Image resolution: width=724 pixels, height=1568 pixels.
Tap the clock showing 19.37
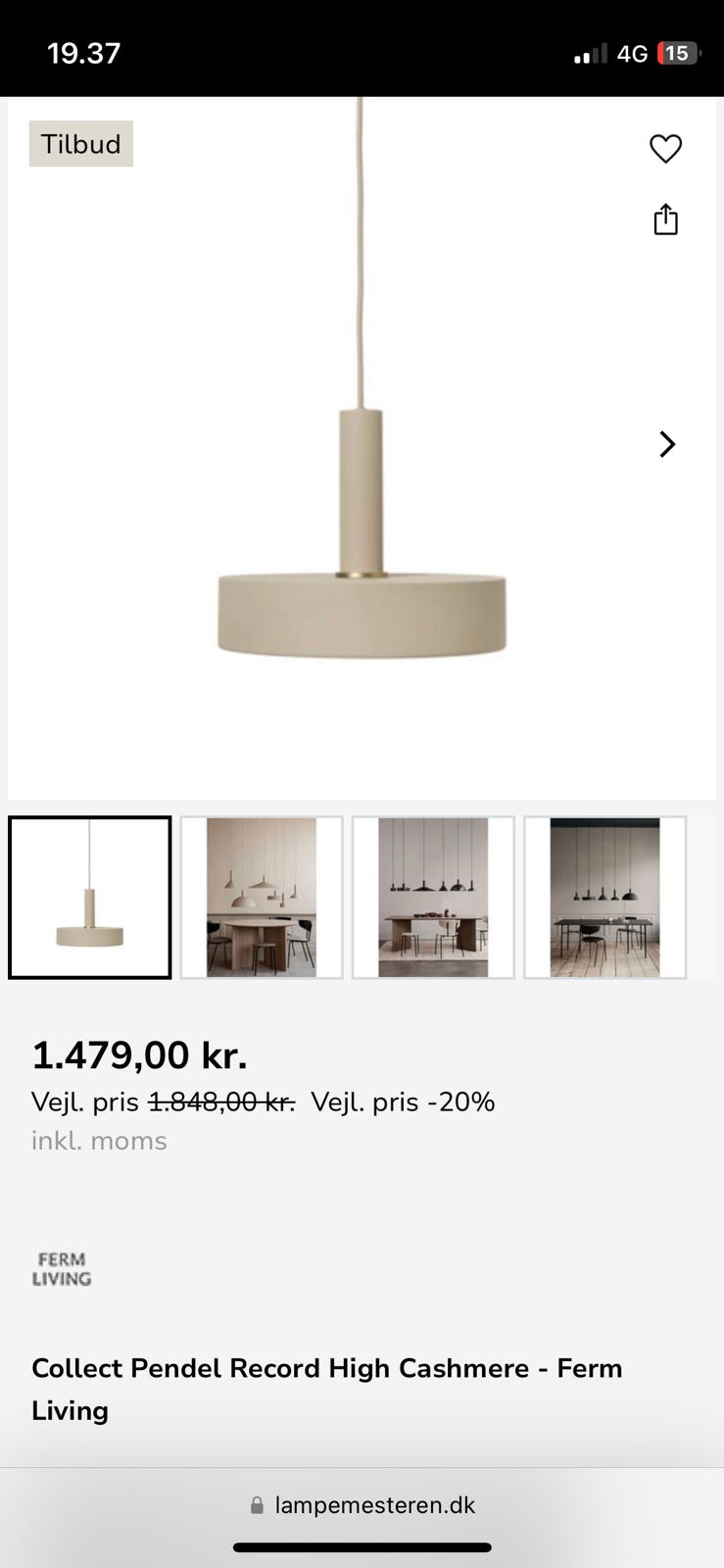[x=84, y=53]
